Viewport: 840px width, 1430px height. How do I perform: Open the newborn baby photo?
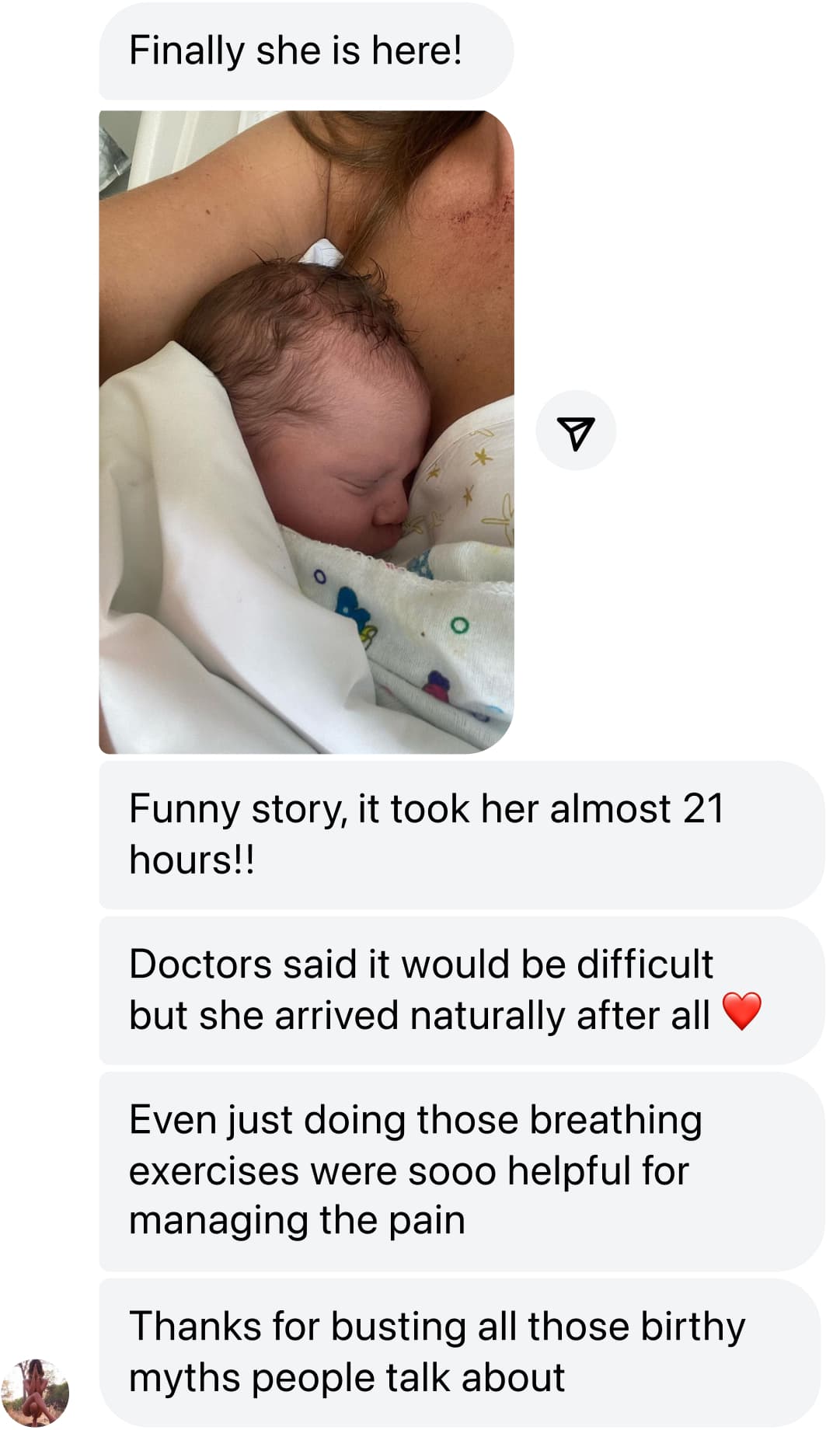coord(306,432)
